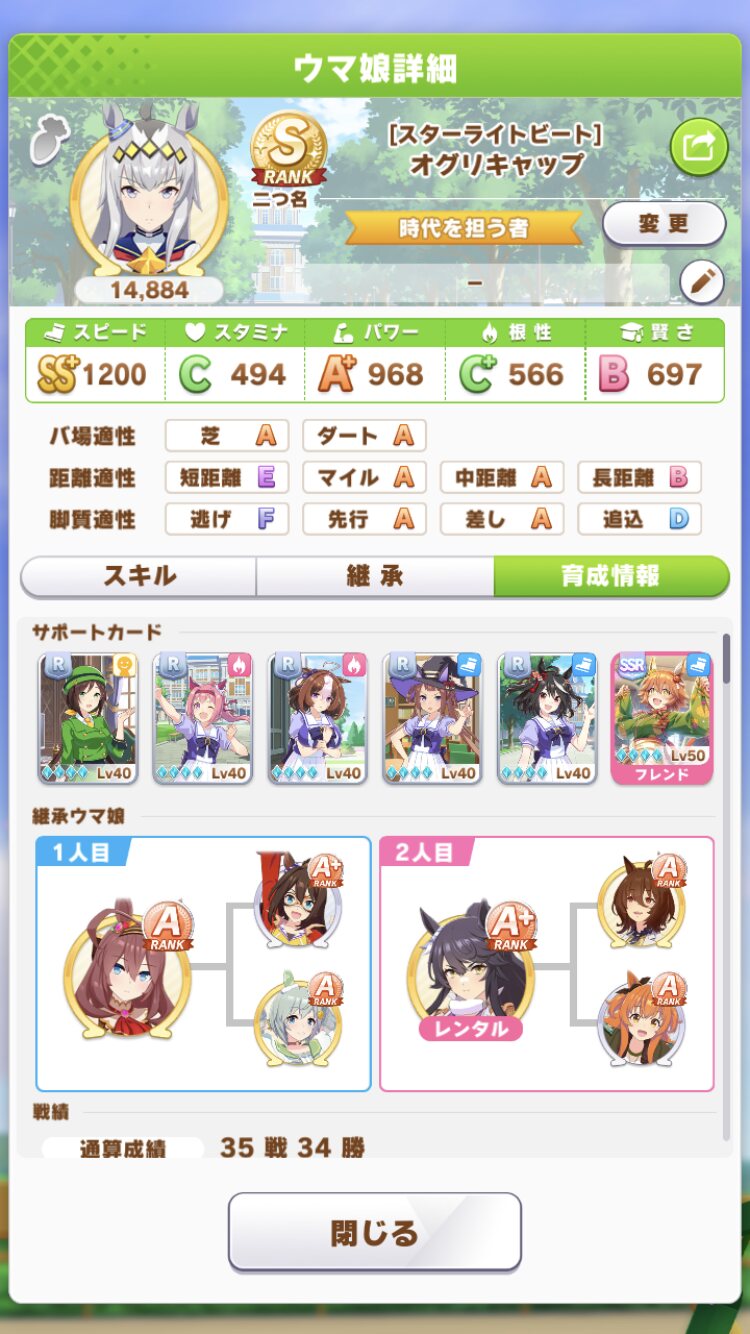Open the first R support card in green outfit
750x1334 pixels.
[x=88, y=718]
